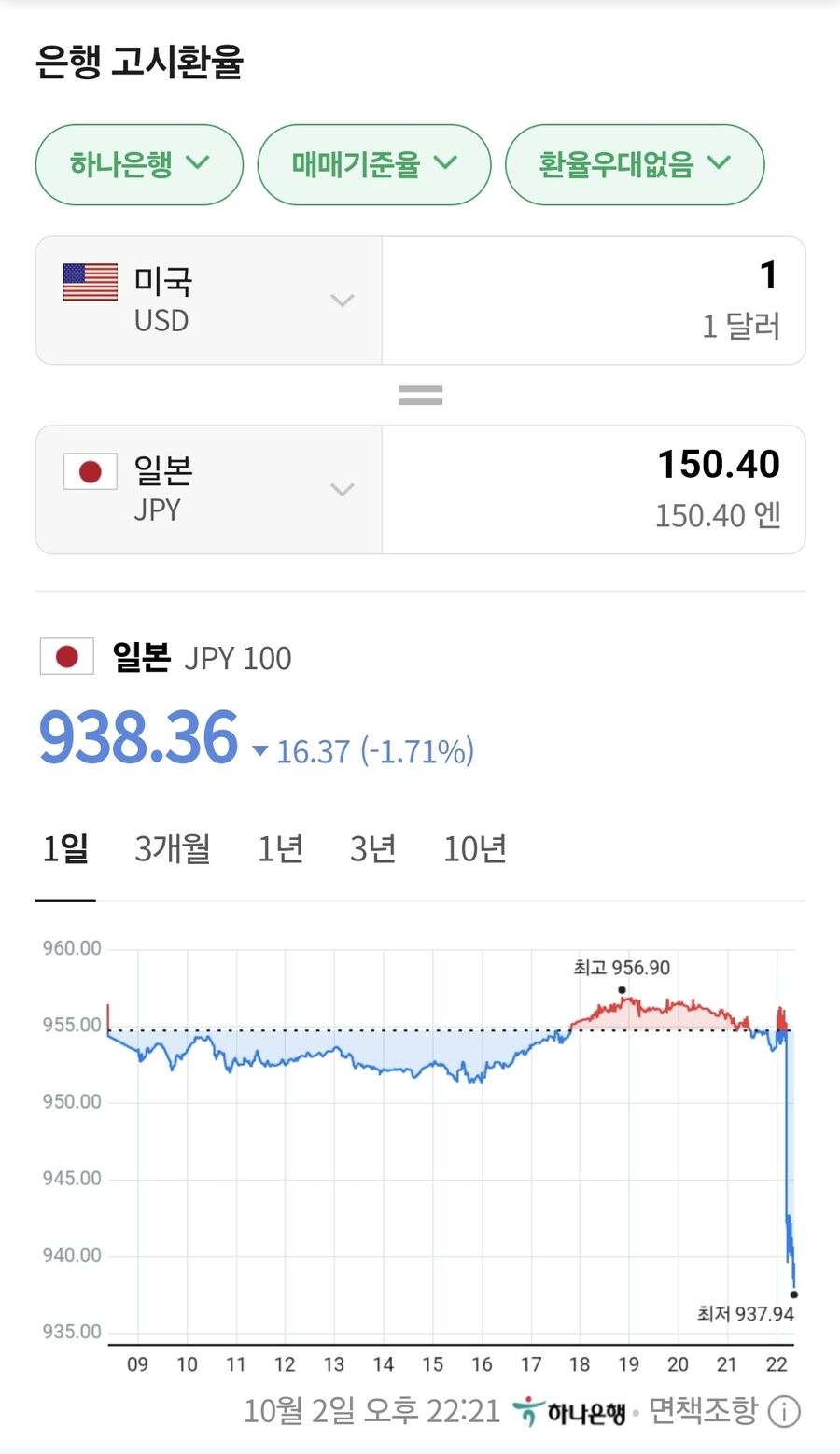
Task: Expand the USD currency selector chevron
Action: (343, 300)
